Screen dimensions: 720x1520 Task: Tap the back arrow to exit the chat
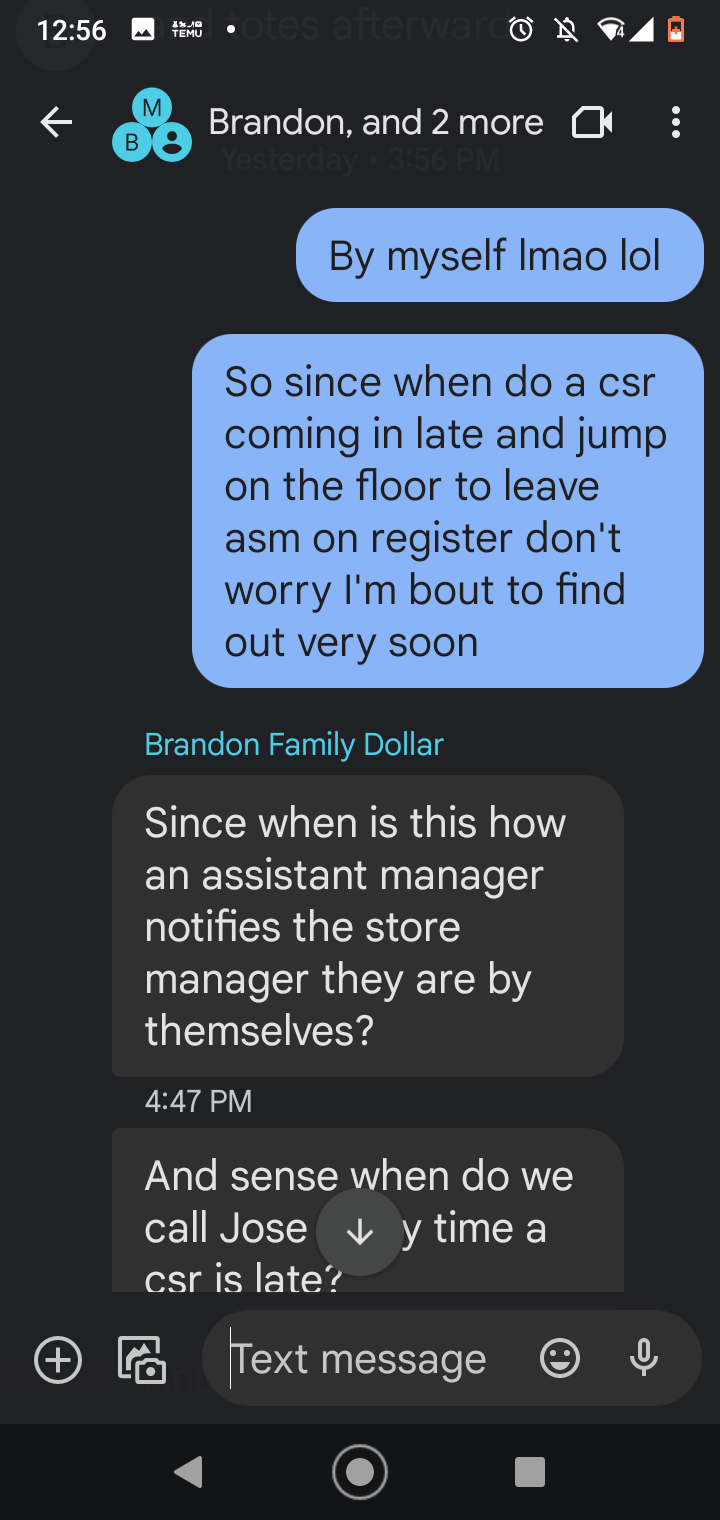pos(56,121)
